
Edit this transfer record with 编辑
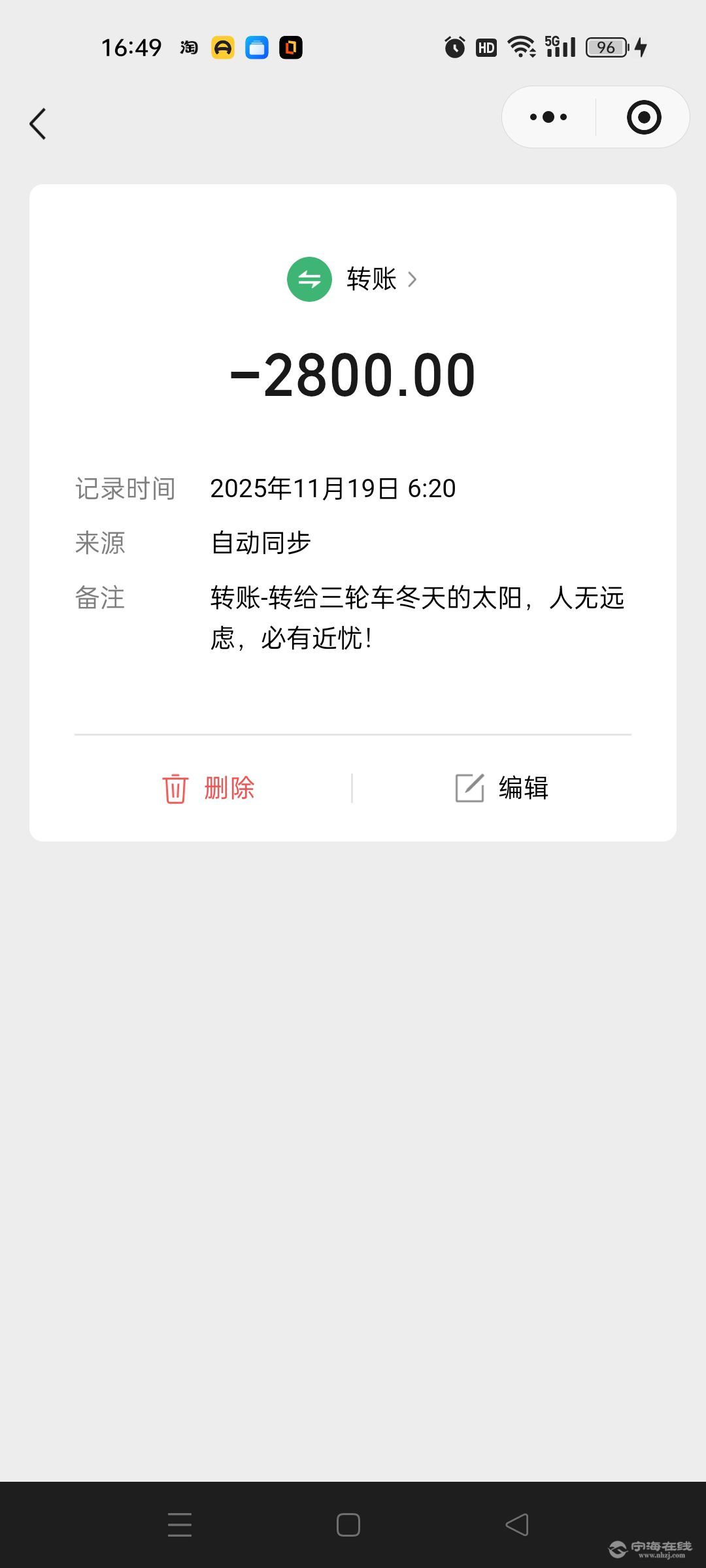[x=502, y=788]
